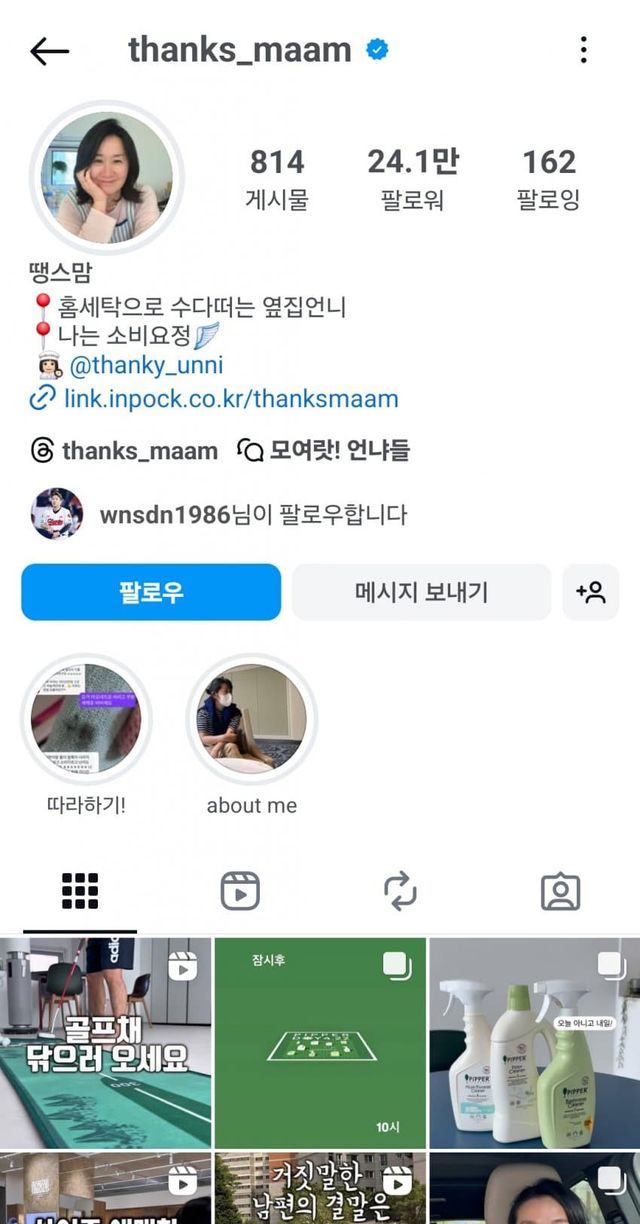Open the about me story highlight
The height and width of the screenshot is (1224, 640).
coord(251,719)
